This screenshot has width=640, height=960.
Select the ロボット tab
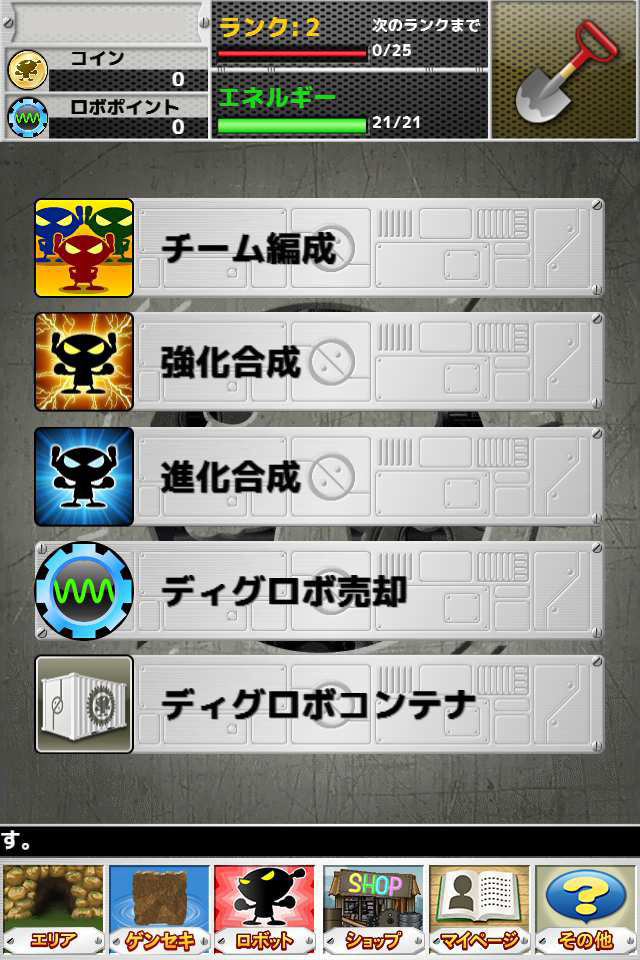click(266, 908)
